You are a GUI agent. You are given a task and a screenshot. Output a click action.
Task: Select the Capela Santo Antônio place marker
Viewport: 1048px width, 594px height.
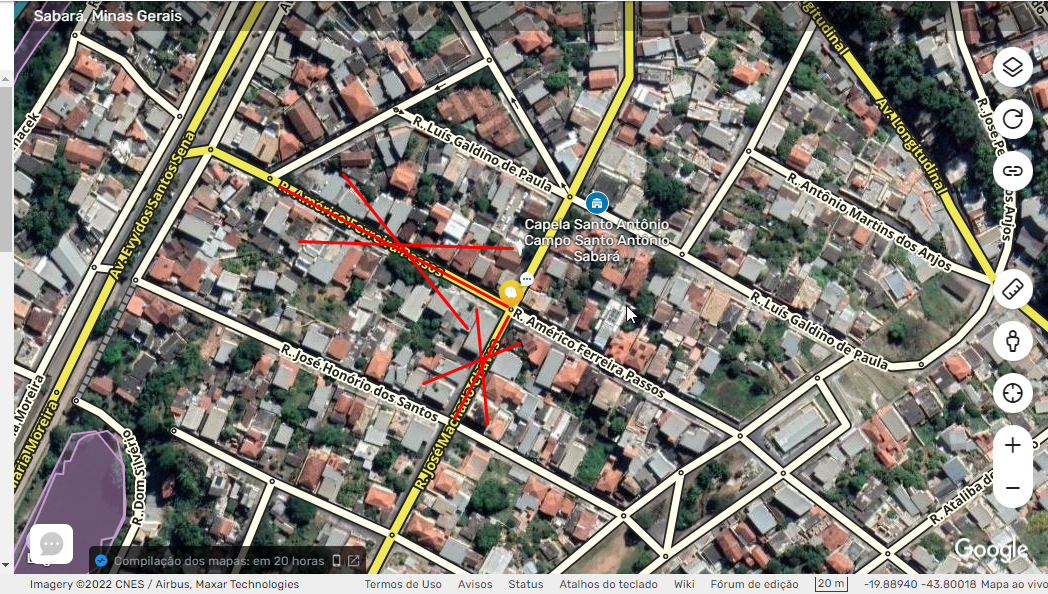tap(597, 203)
